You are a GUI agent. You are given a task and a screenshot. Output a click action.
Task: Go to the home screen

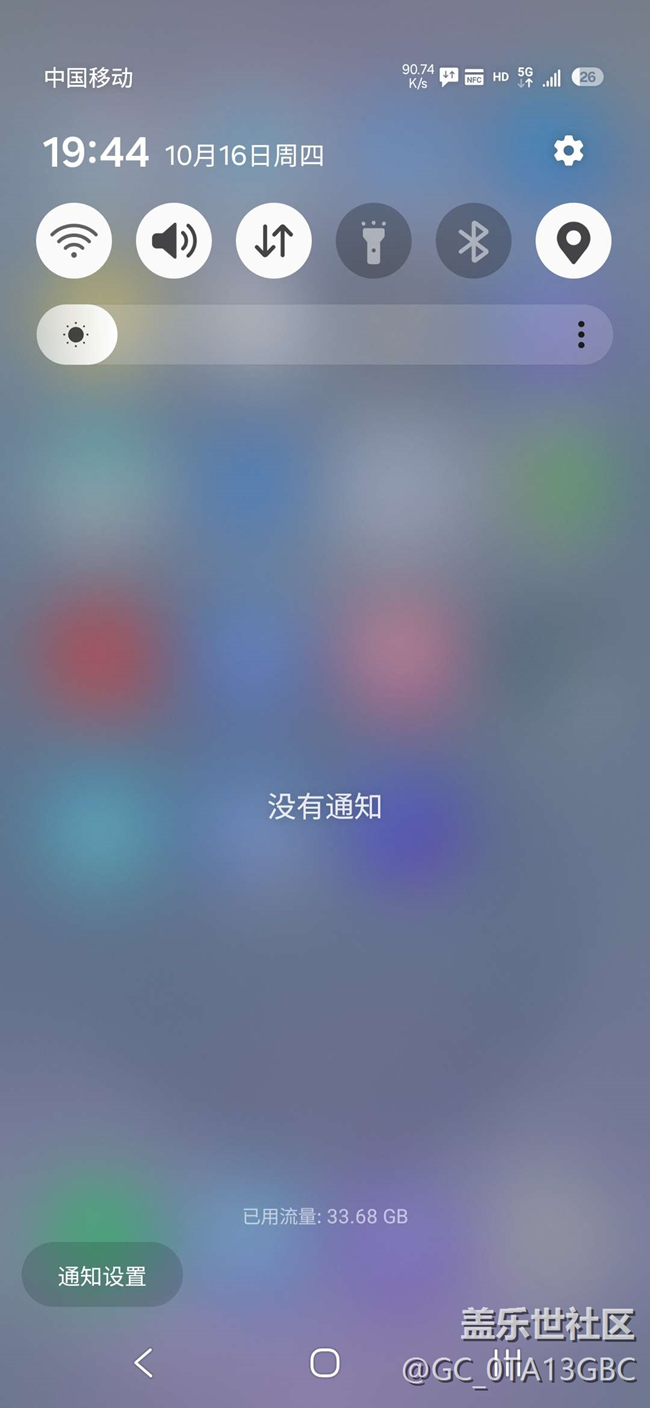325,1362
